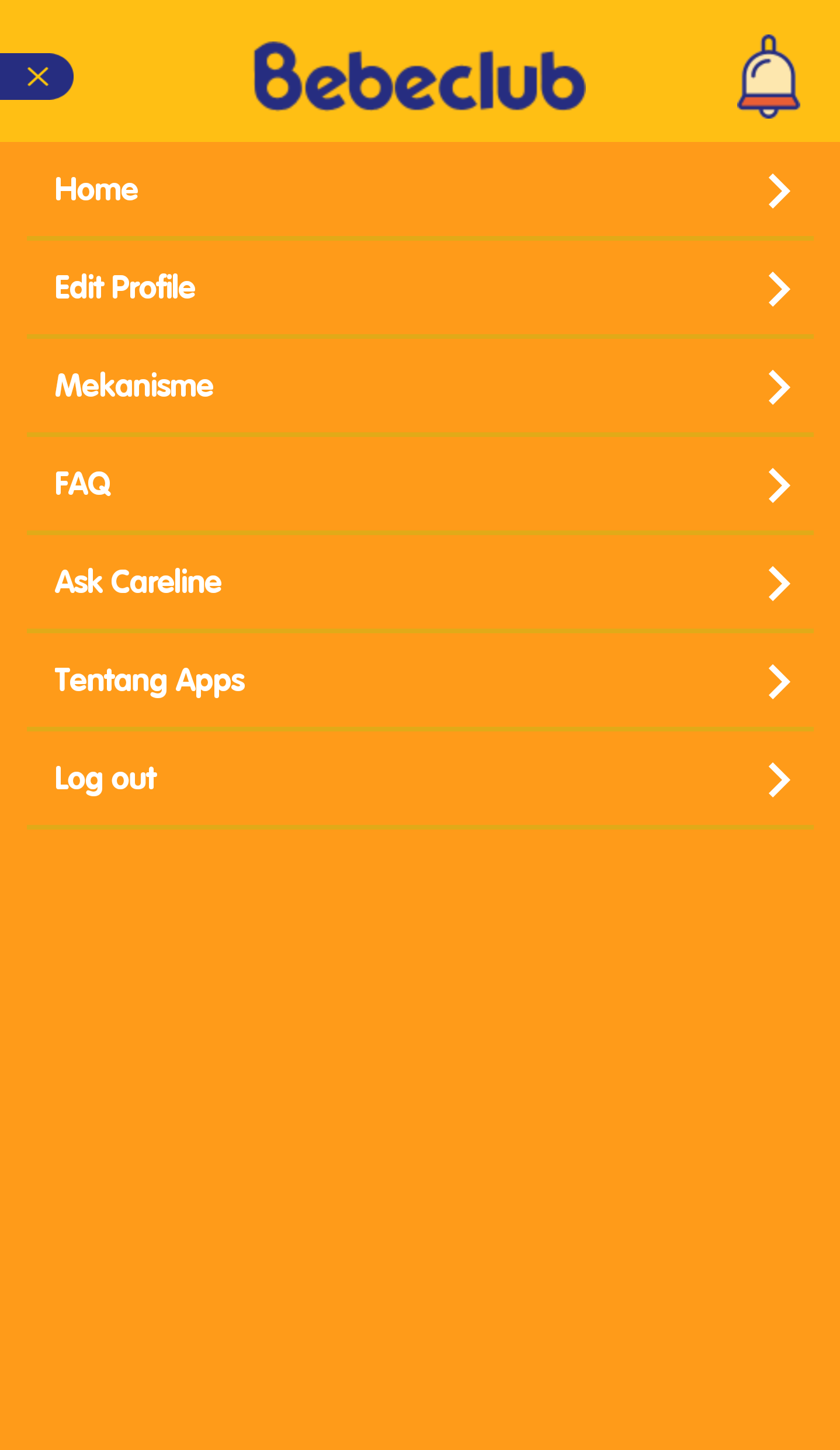Tap Log out
The image size is (840, 1450).
coord(420,779)
